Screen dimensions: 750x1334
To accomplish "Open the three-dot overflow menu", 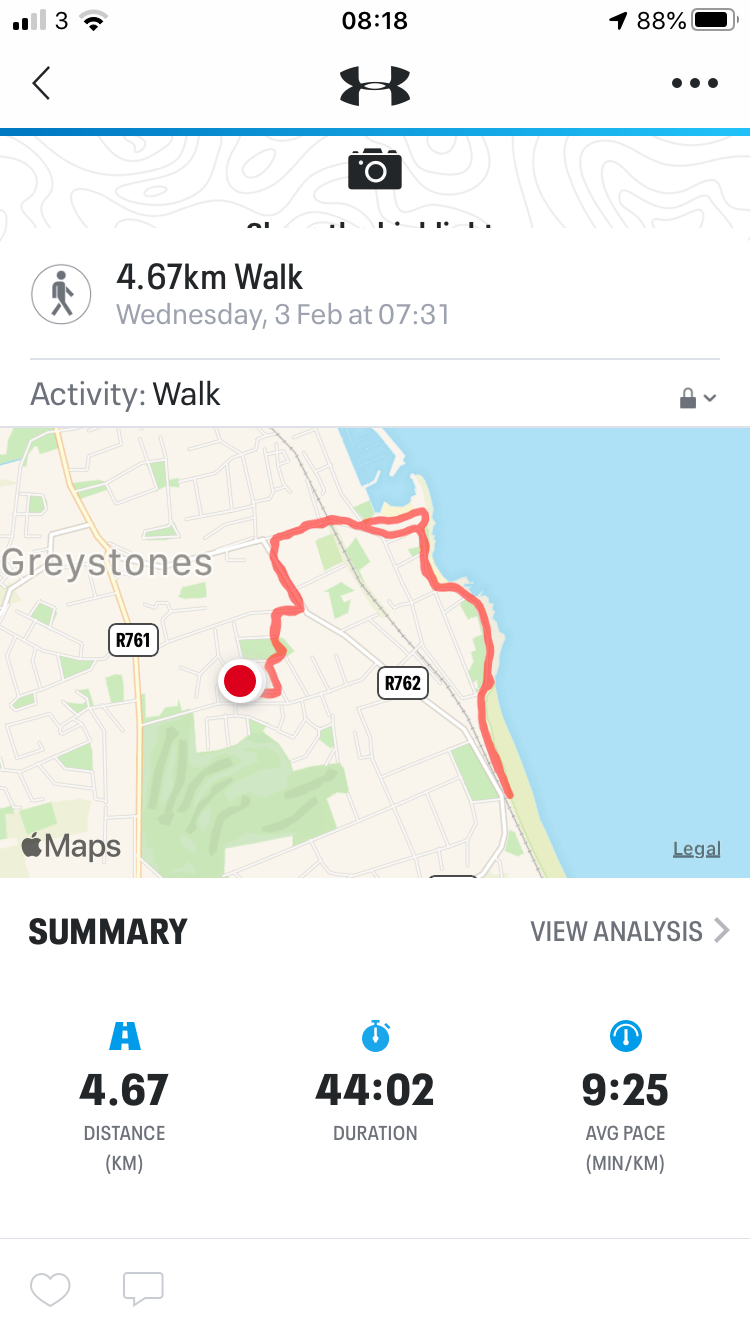I will point(694,83).
